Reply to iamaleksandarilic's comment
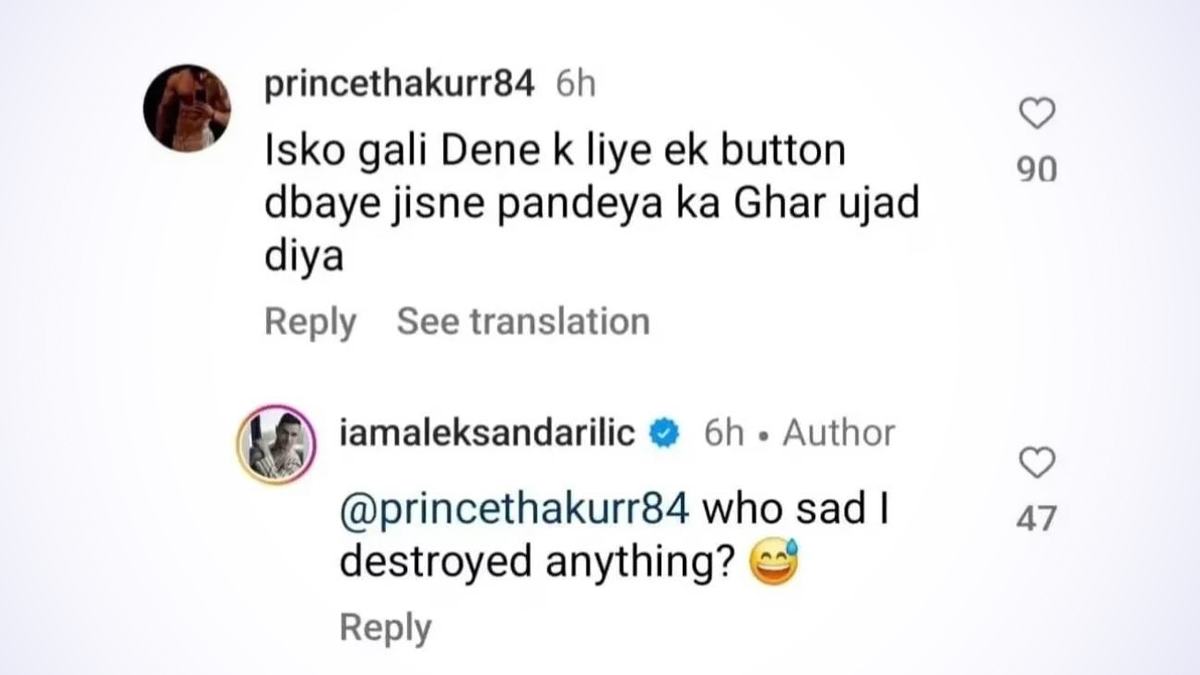 pos(386,627)
